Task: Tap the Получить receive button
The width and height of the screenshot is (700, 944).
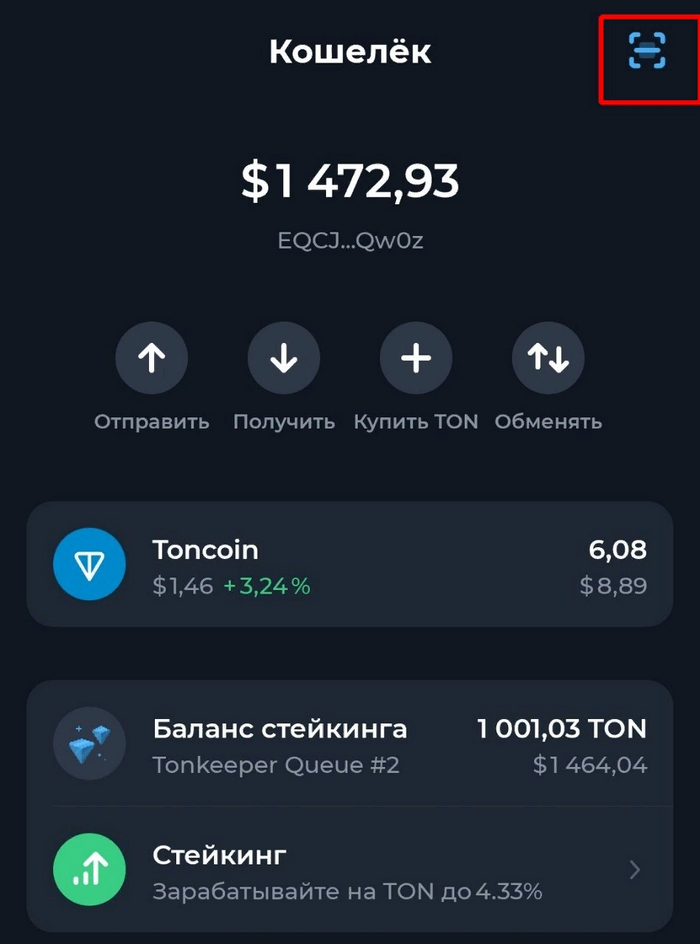Action: click(x=284, y=359)
